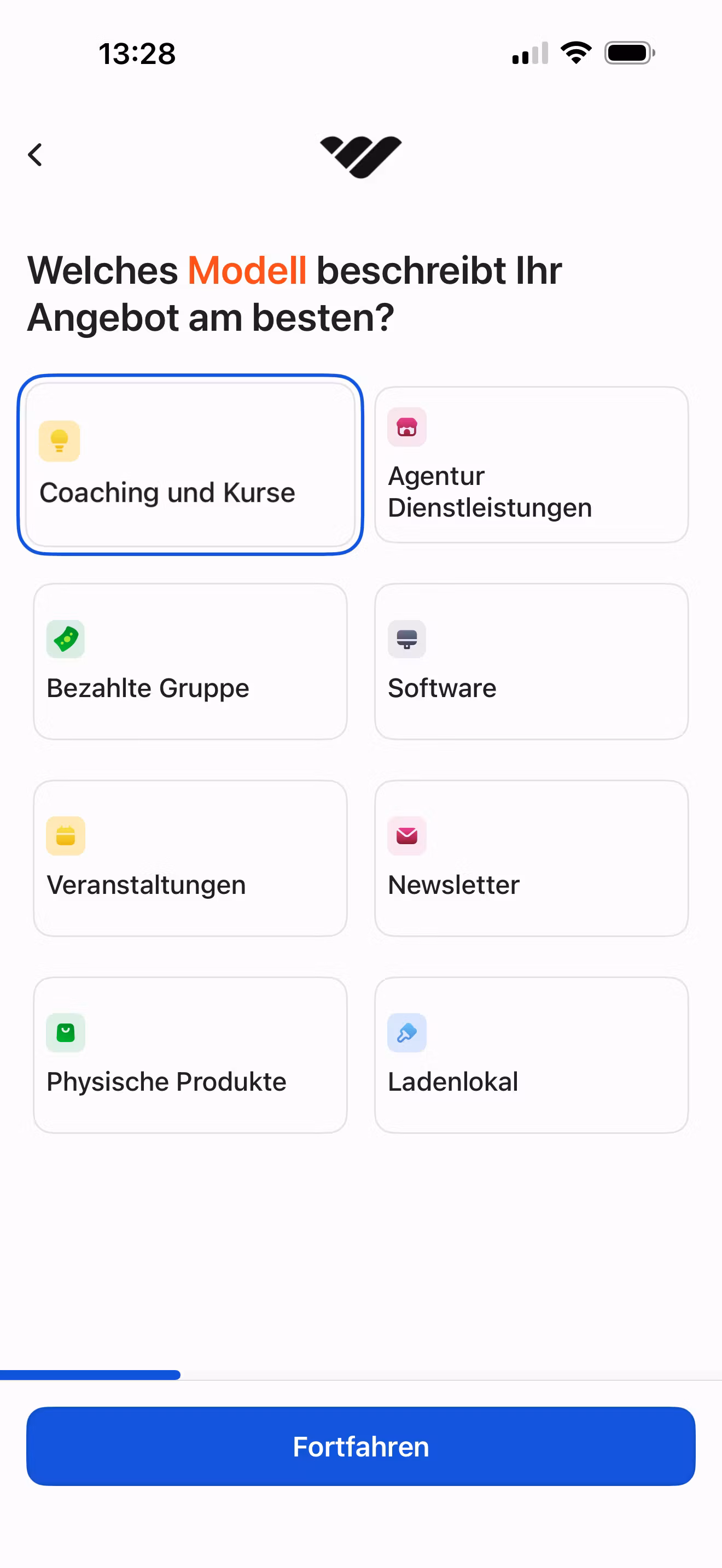
Task: Go back using the top arrow
Action: click(36, 155)
